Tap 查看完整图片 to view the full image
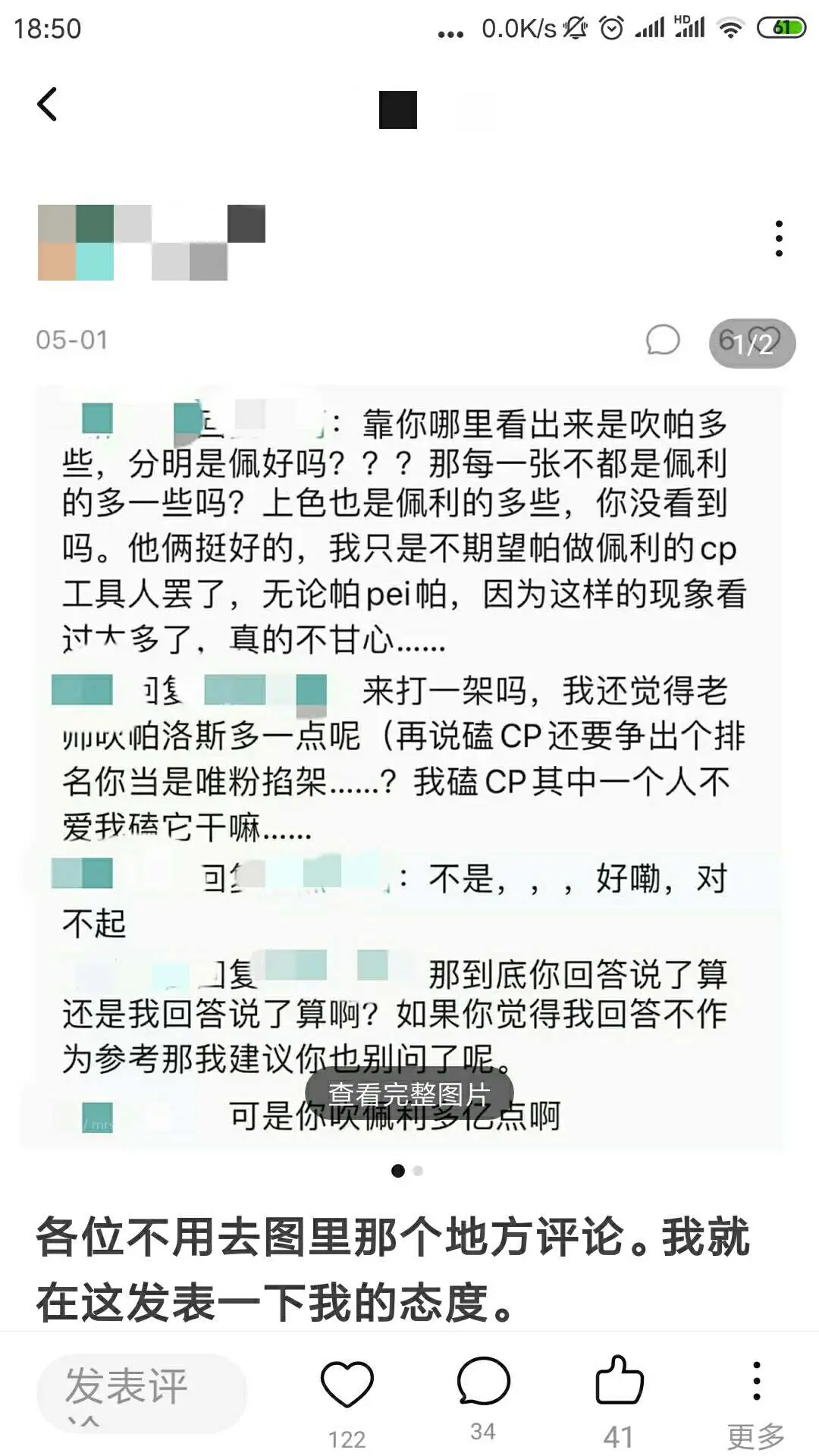 click(409, 1094)
